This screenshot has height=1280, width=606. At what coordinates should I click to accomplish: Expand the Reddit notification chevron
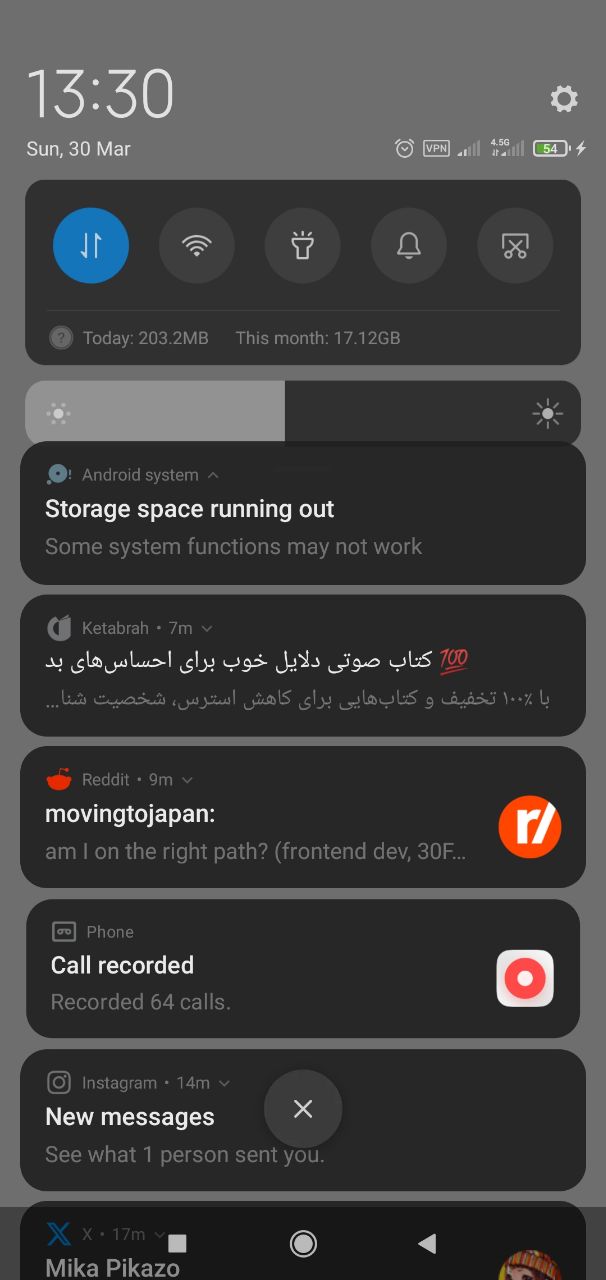(187, 780)
